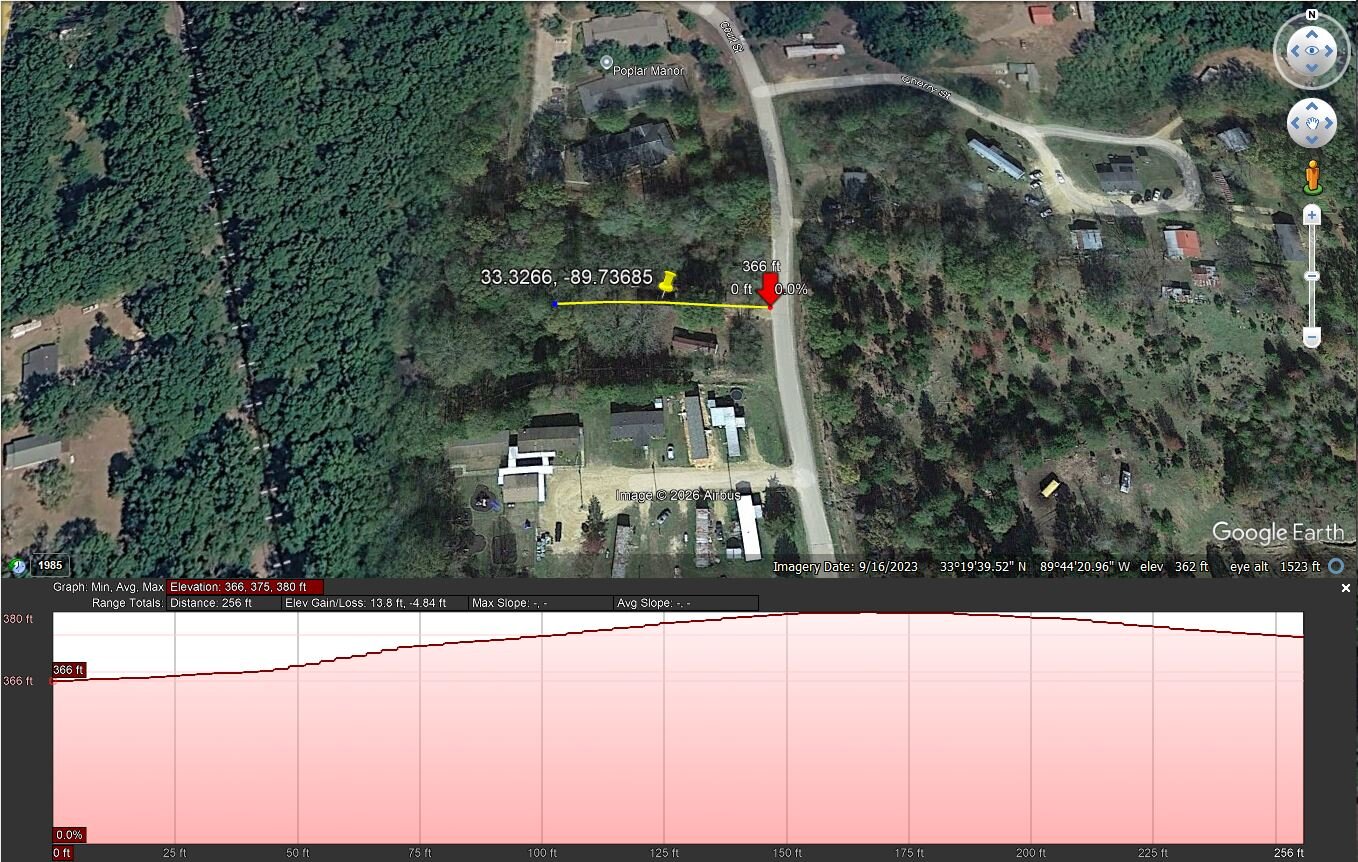Tap the look-around joystick center eye
The width and height of the screenshot is (1358, 862).
(x=1311, y=51)
